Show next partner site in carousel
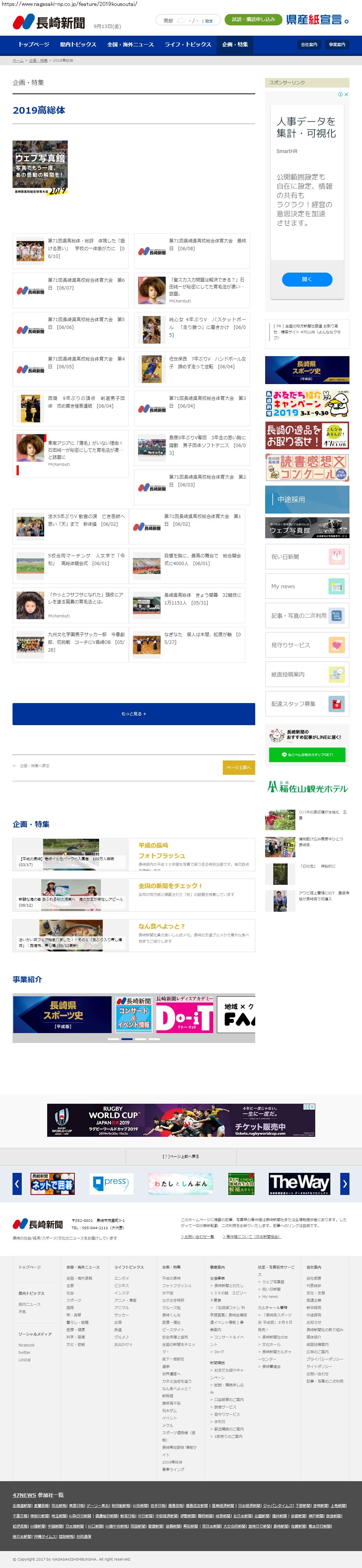The width and height of the screenshot is (362, 1568). [345, 1183]
